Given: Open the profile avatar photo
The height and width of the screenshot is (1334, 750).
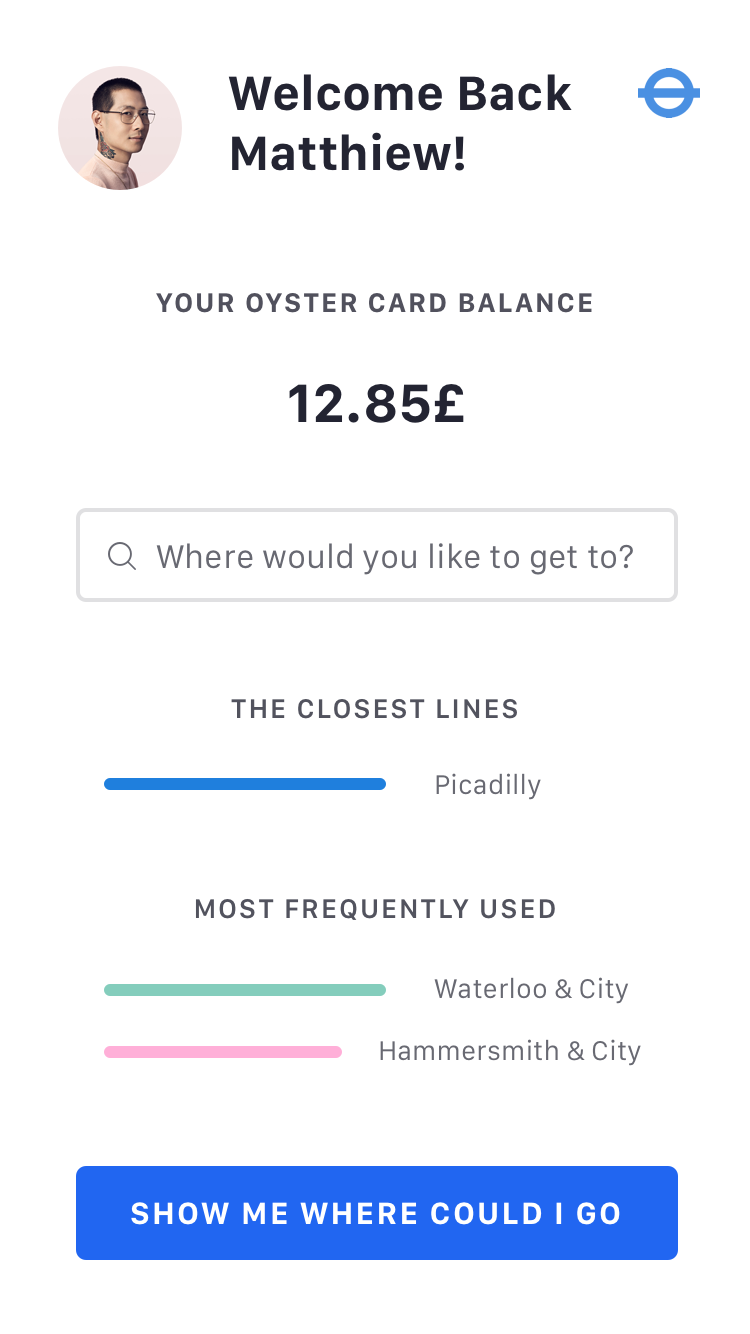Looking at the screenshot, I should 120,128.
